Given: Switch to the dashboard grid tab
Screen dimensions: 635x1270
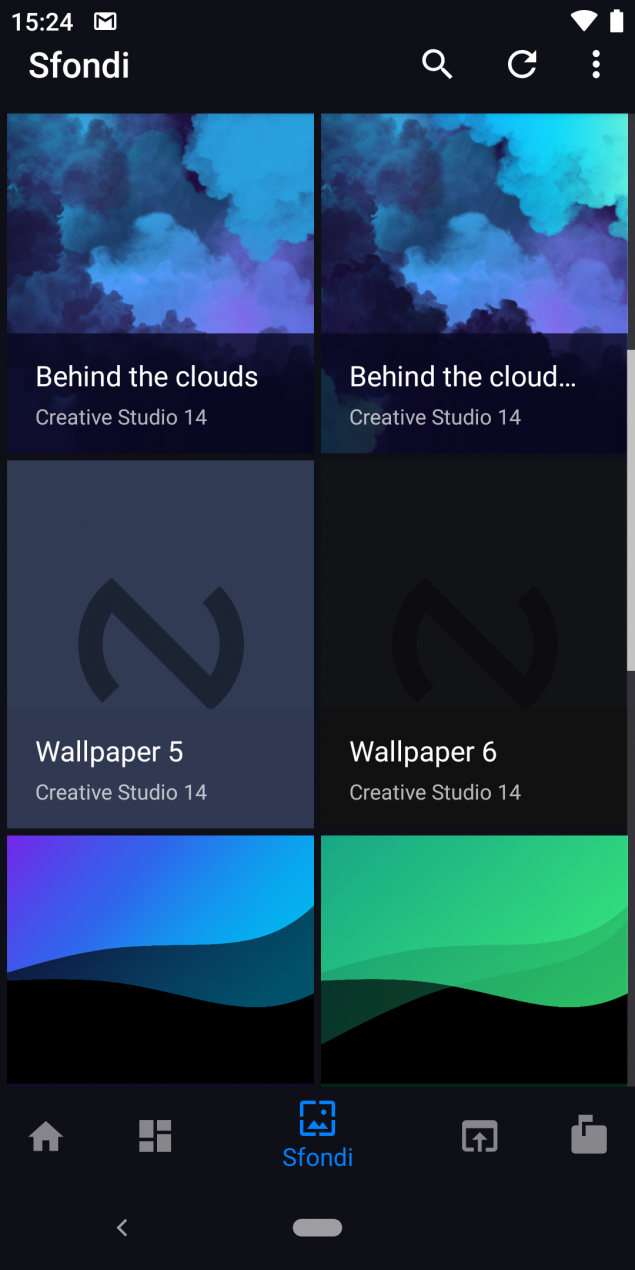Looking at the screenshot, I should (155, 1137).
